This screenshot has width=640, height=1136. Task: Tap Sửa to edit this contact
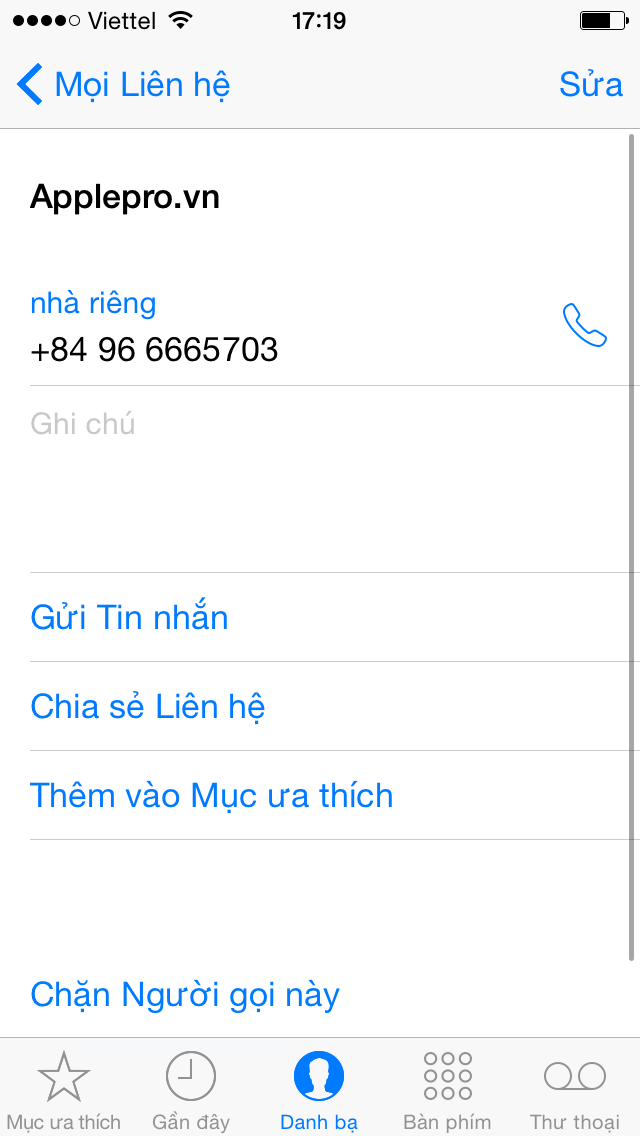click(x=591, y=85)
